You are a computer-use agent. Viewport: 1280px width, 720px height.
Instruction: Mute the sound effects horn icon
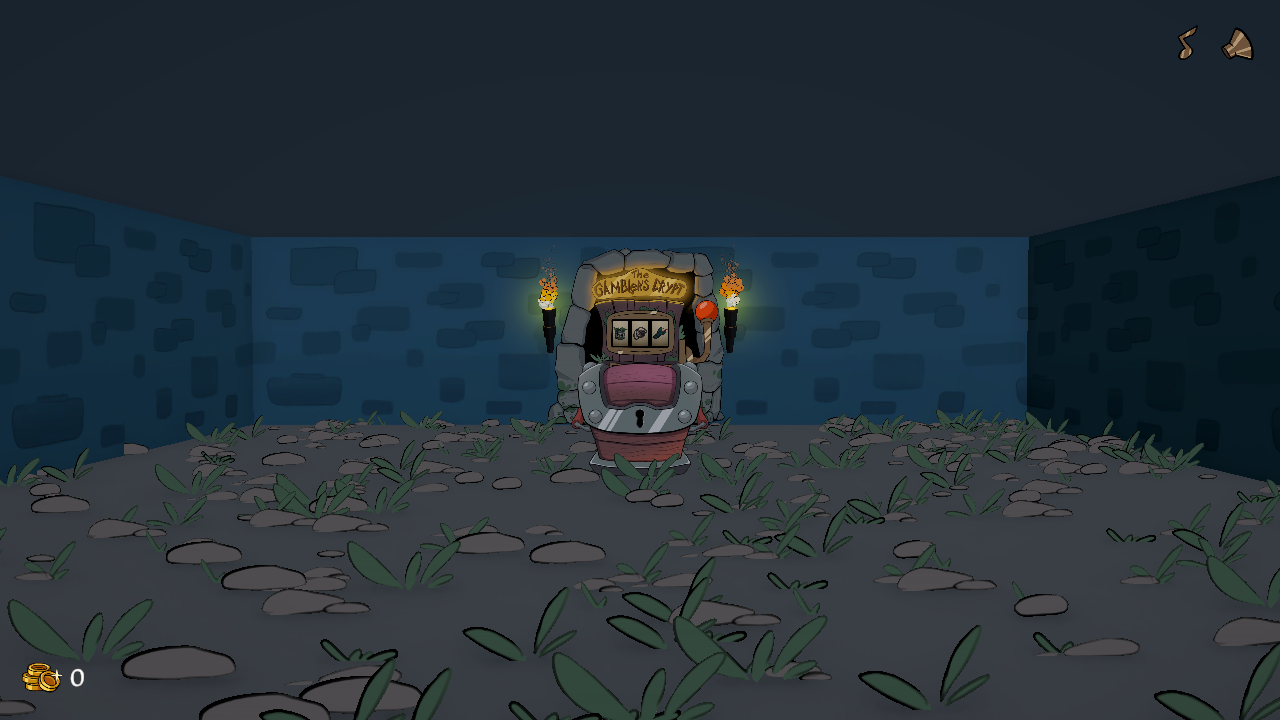pos(1238,44)
